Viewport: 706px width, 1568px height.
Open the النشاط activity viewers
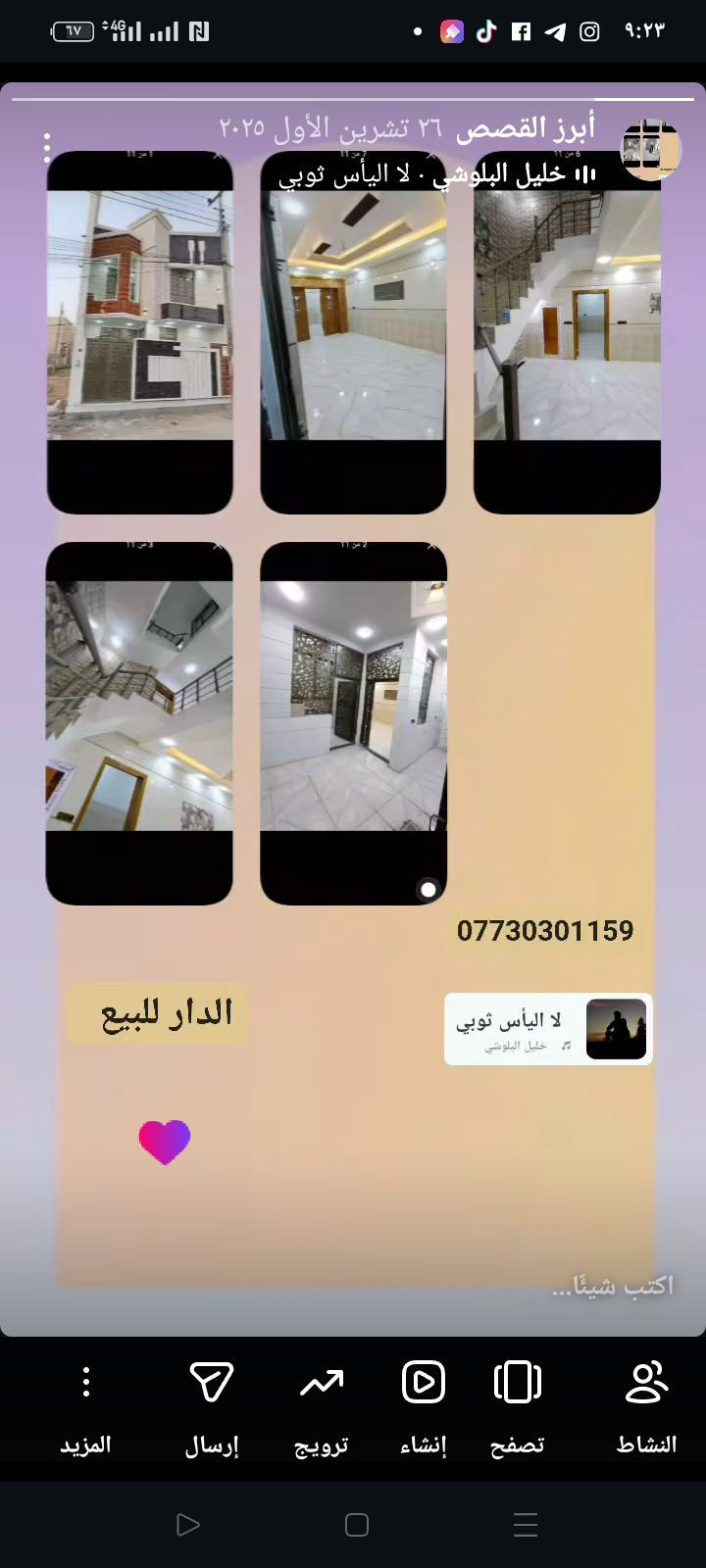click(646, 1402)
